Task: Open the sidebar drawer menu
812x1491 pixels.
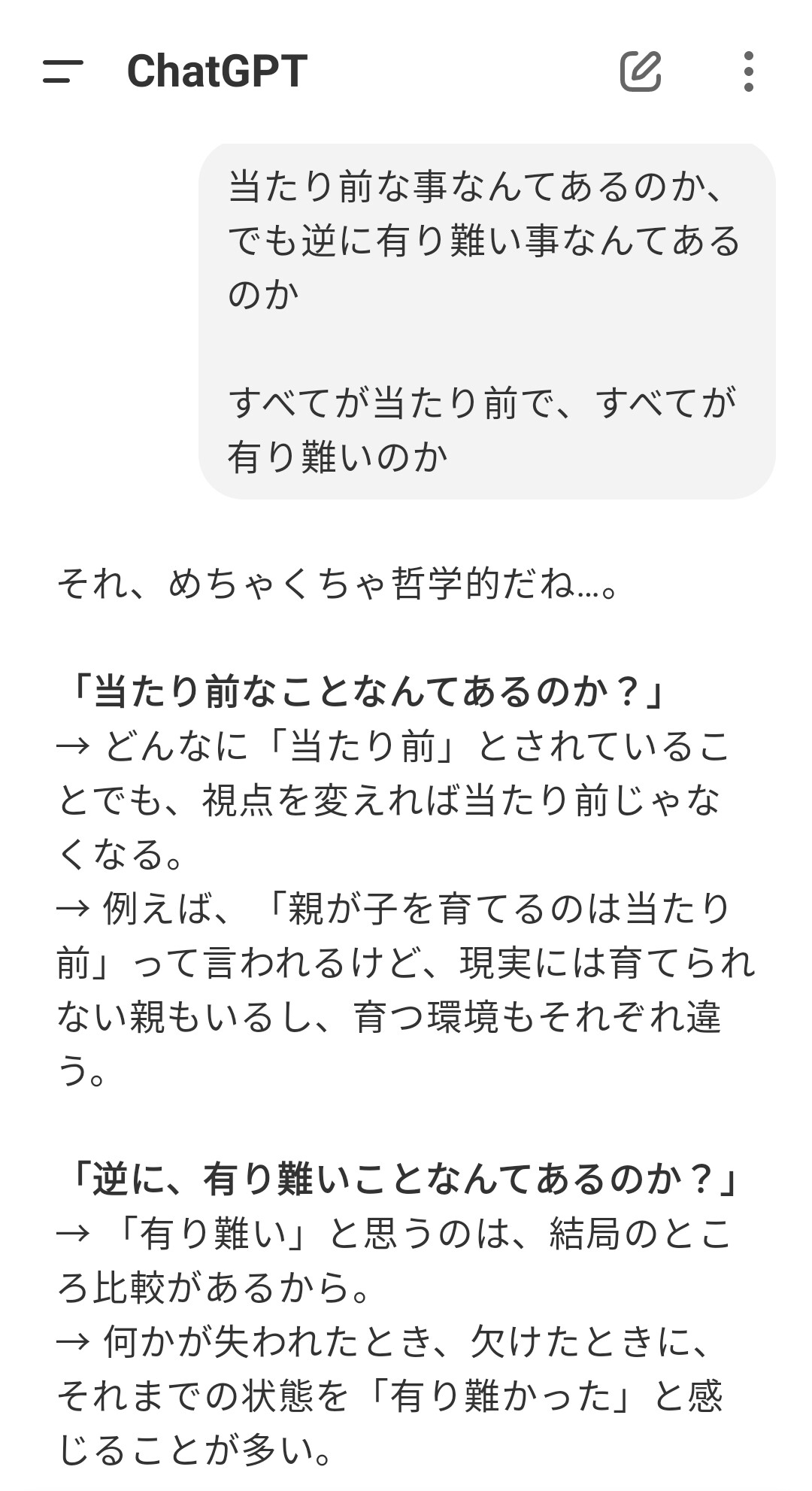Action: (x=62, y=71)
